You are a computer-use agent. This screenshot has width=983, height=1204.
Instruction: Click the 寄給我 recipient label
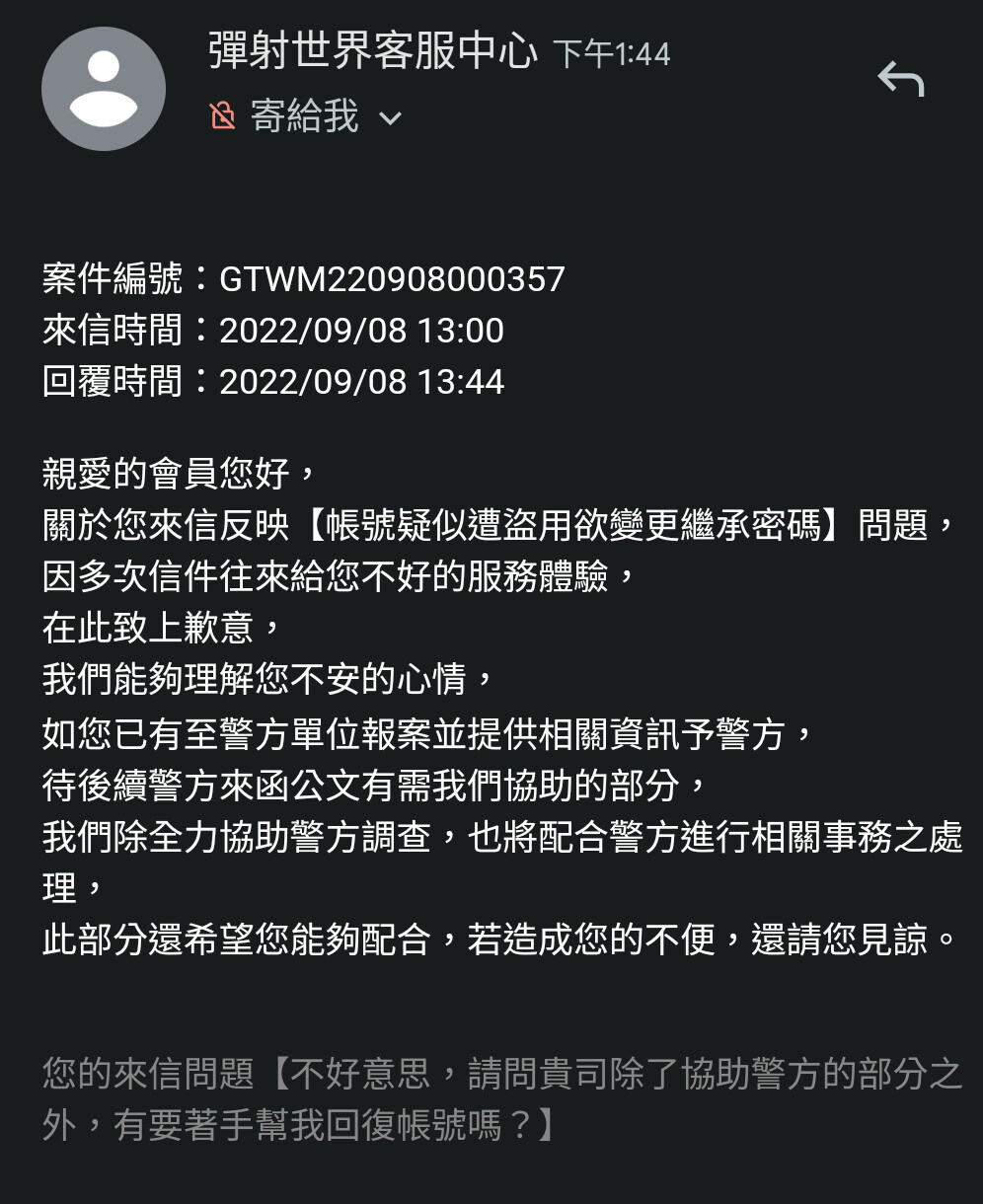[x=306, y=117]
